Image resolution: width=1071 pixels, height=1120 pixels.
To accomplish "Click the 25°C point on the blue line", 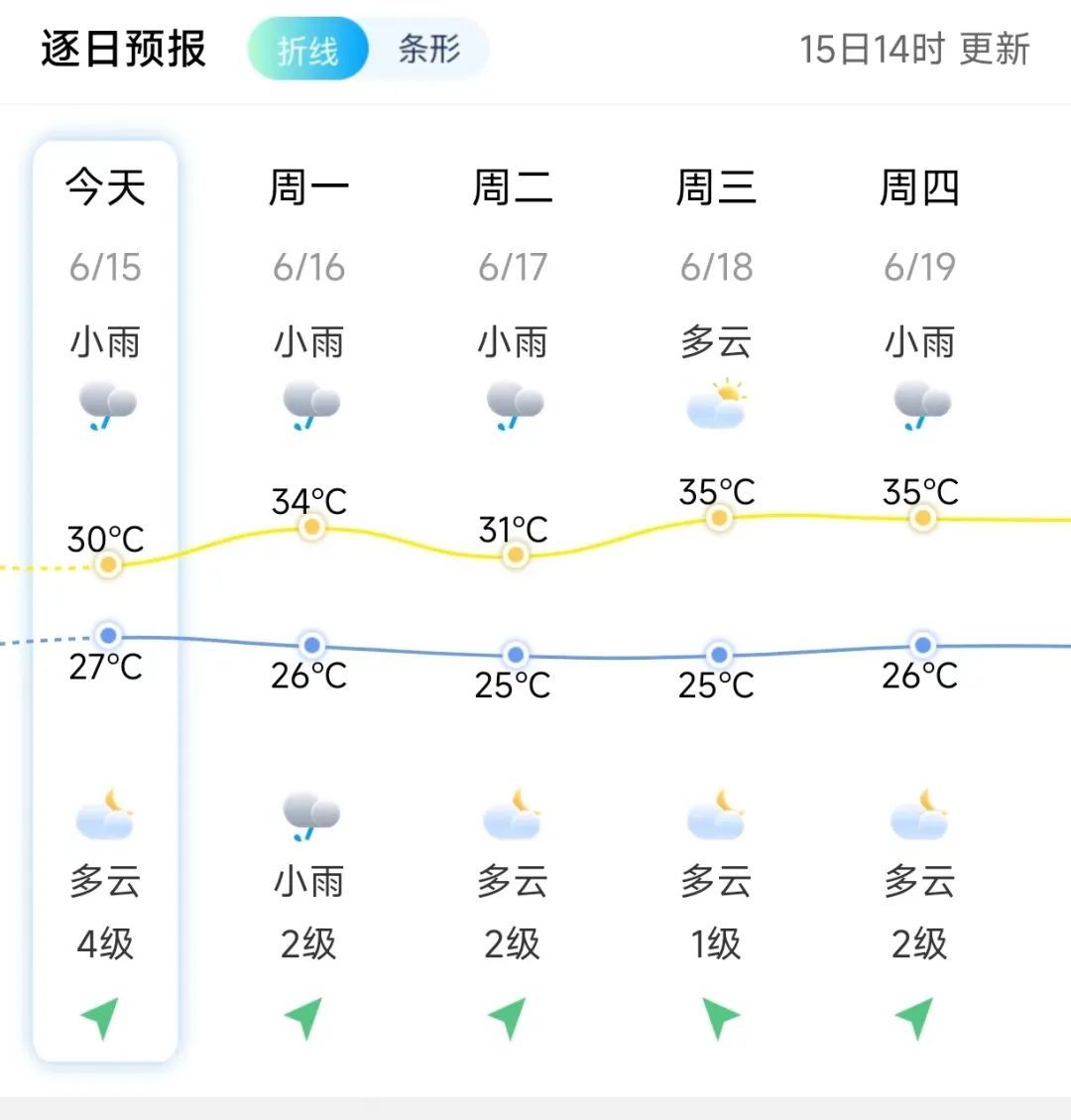I will (515, 654).
